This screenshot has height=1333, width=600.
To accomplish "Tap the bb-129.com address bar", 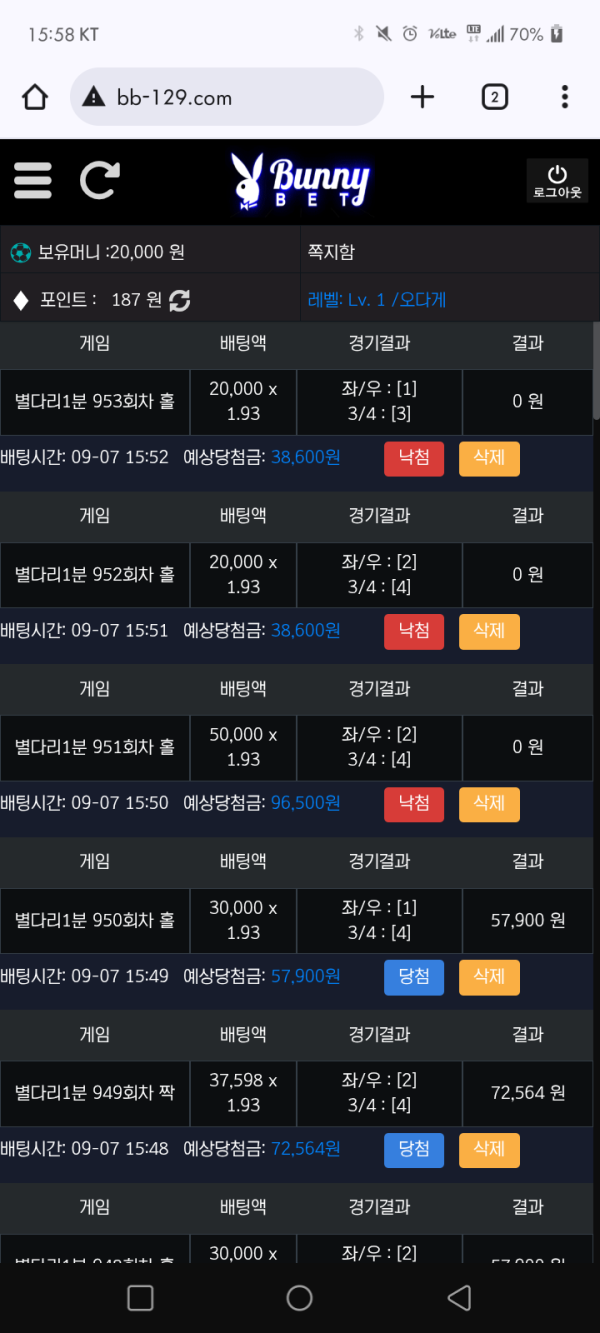I will click(227, 97).
